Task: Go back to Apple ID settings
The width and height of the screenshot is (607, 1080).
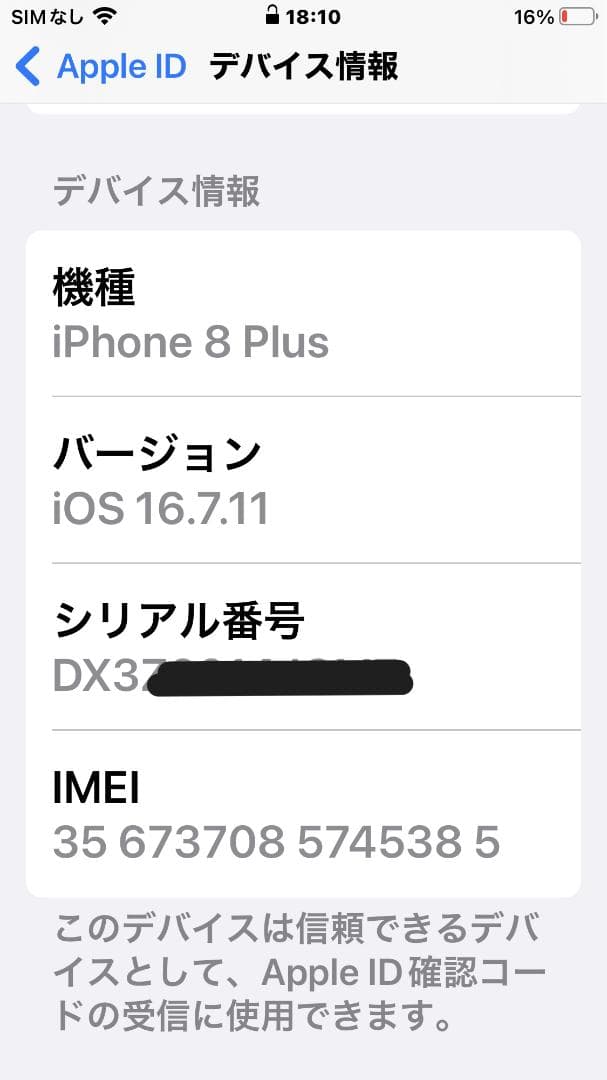Action: coord(102,67)
